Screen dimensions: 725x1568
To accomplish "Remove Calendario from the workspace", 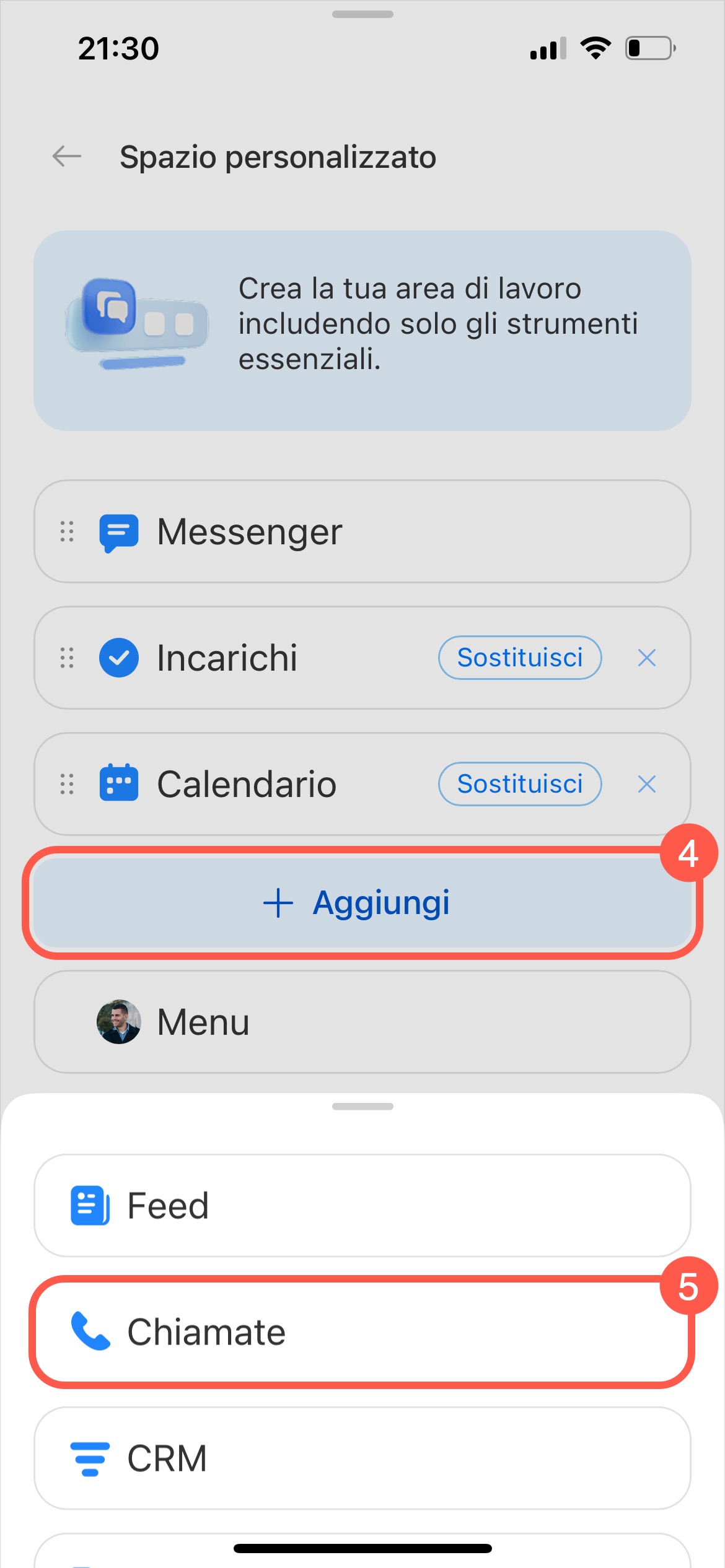I will point(646,784).
